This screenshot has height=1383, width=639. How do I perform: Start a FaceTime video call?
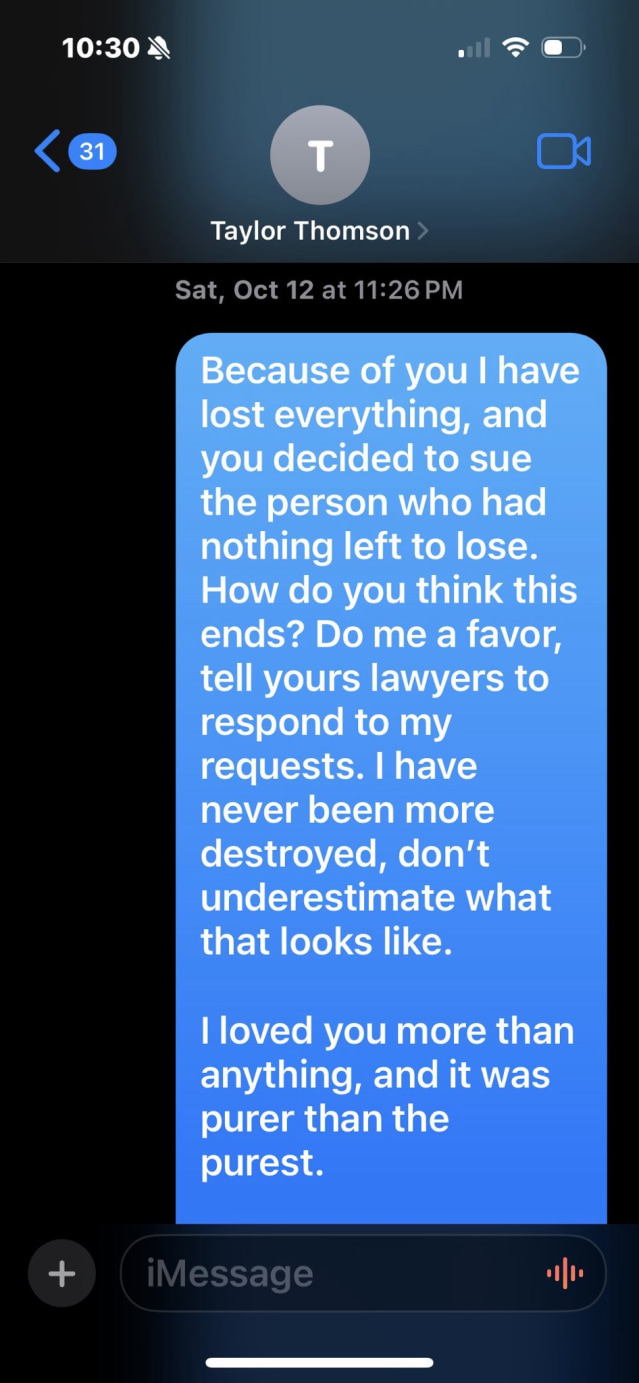(564, 152)
